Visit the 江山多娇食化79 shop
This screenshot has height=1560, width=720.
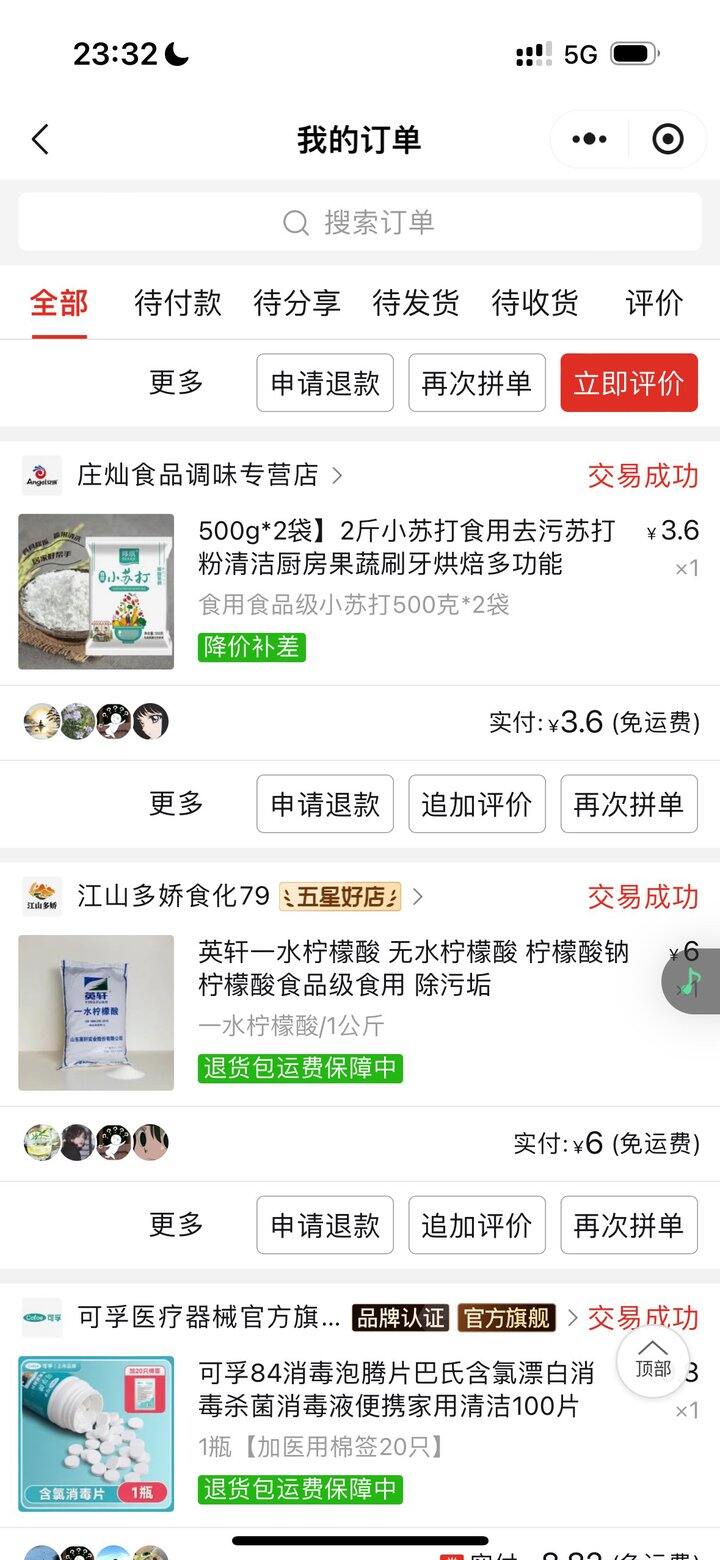tap(173, 897)
